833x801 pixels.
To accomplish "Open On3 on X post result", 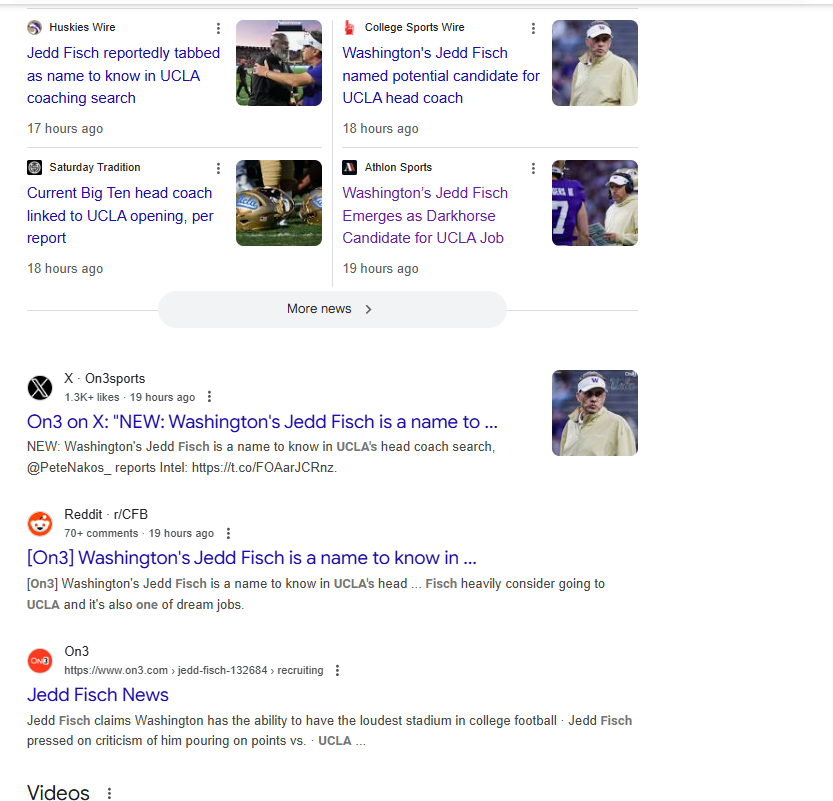I will (262, 421).
